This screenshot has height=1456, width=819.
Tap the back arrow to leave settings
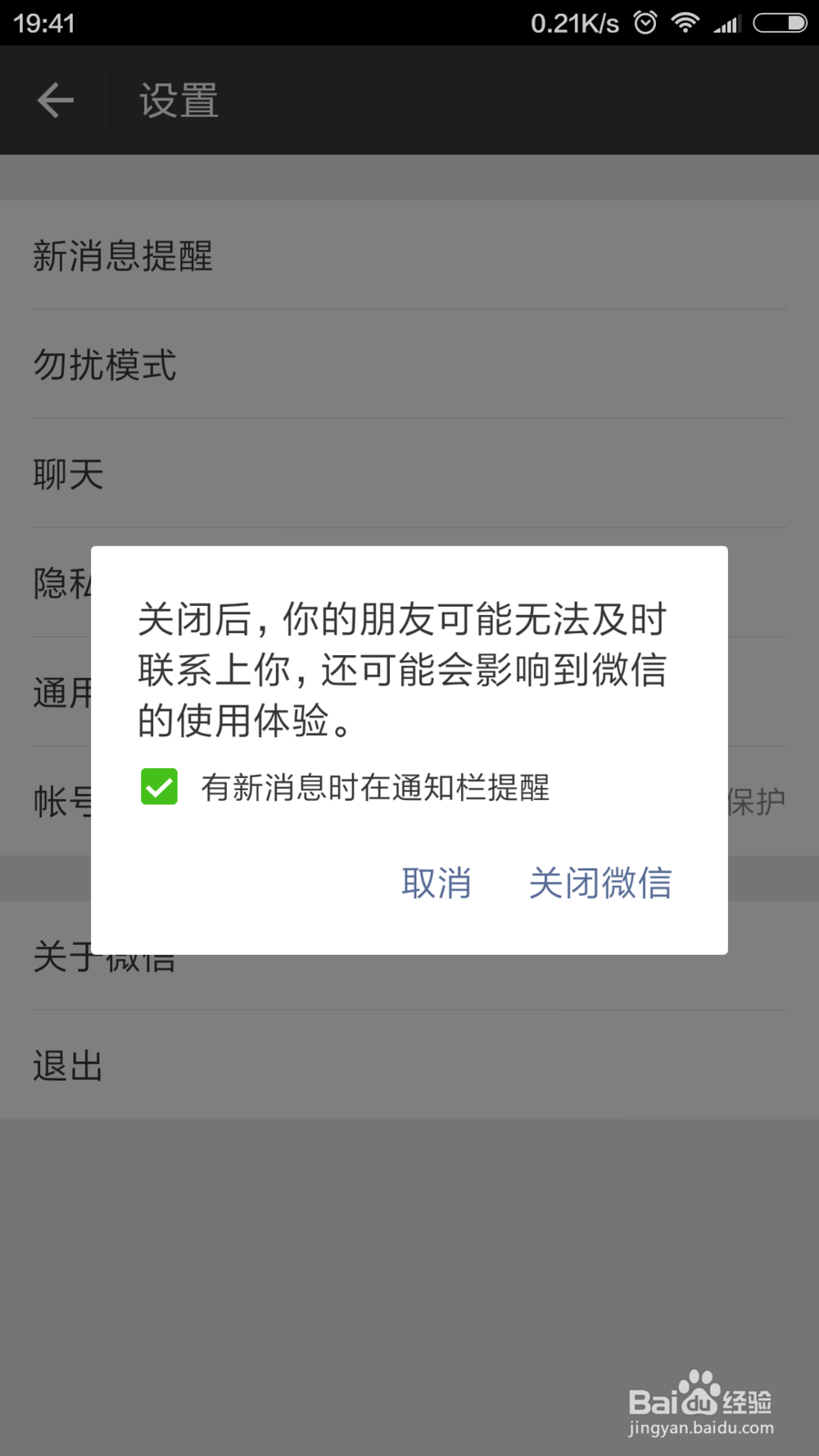54,99
